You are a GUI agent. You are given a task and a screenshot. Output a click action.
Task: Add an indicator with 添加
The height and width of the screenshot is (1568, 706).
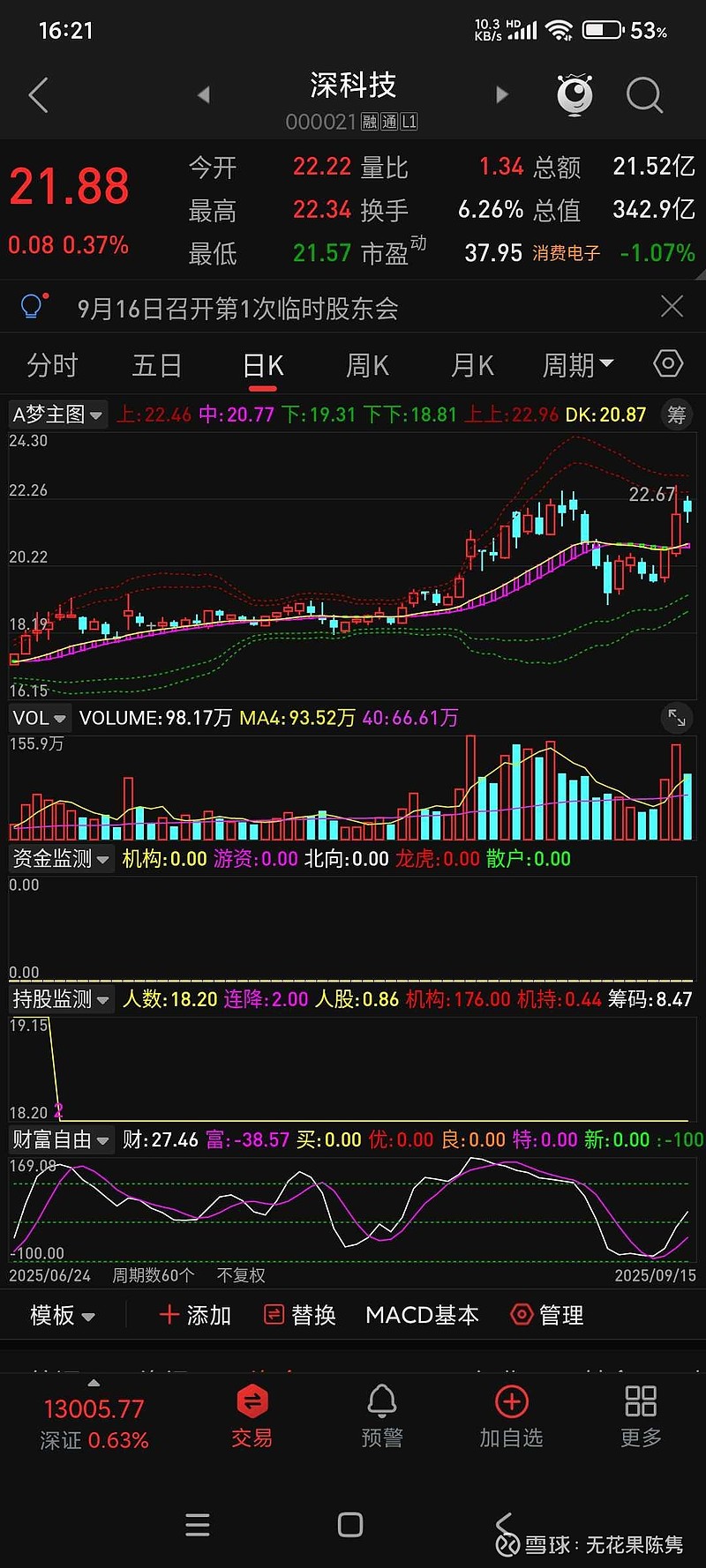195,1315
